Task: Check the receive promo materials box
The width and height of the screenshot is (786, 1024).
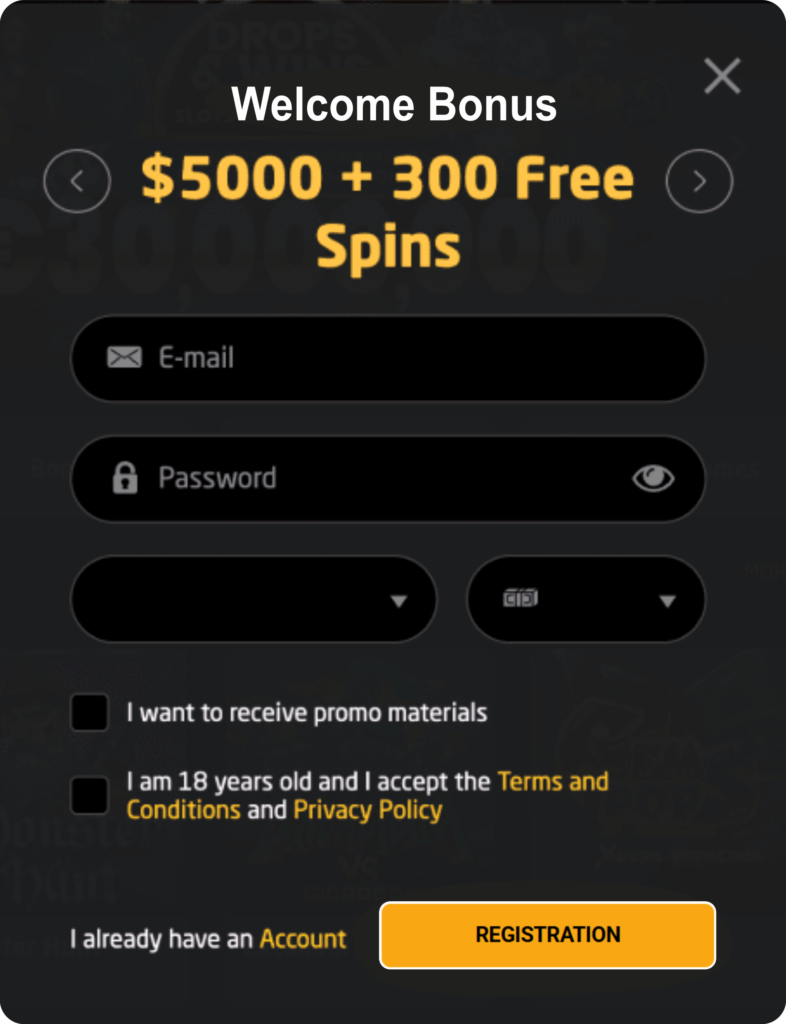Action: click(90, 713)
